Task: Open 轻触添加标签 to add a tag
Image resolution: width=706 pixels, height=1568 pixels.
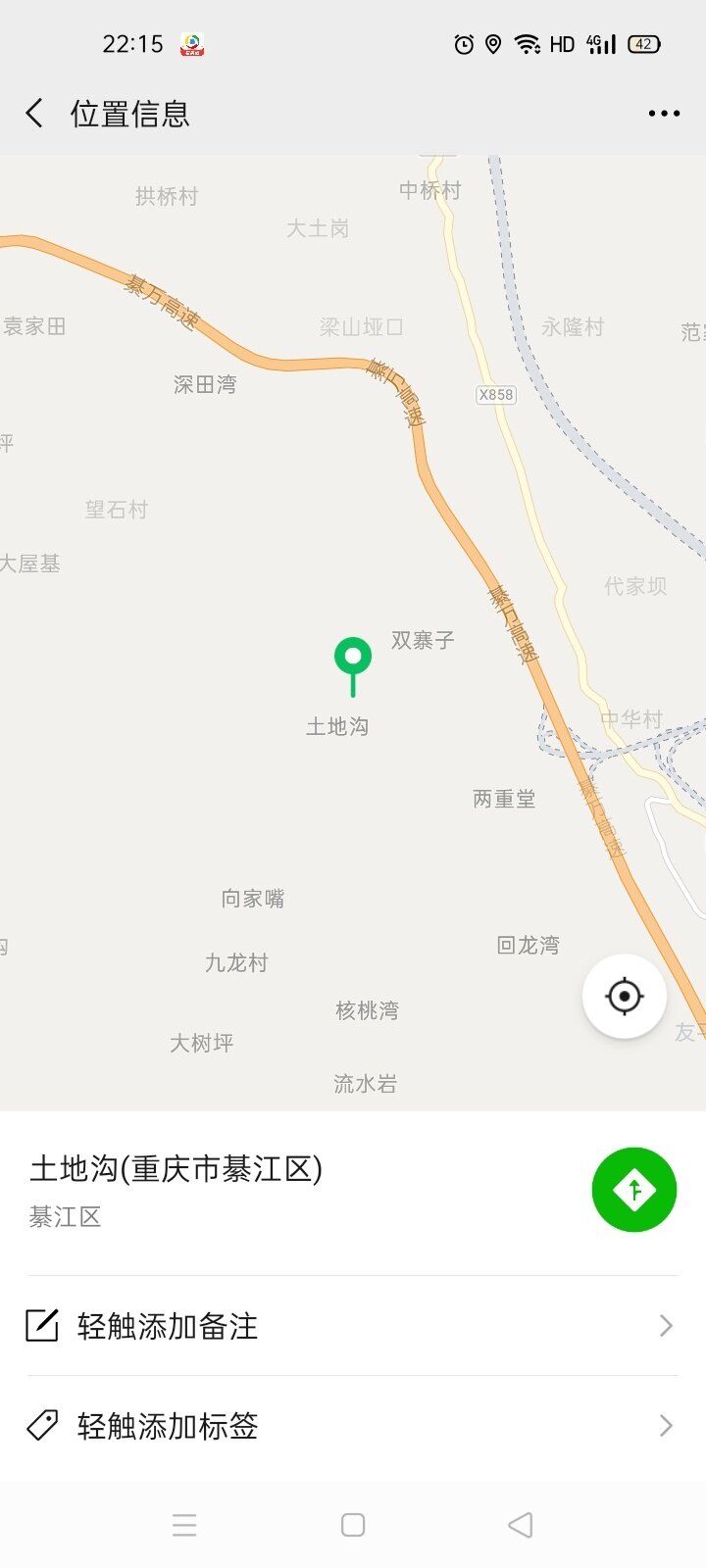Action: pos(352,1425)
